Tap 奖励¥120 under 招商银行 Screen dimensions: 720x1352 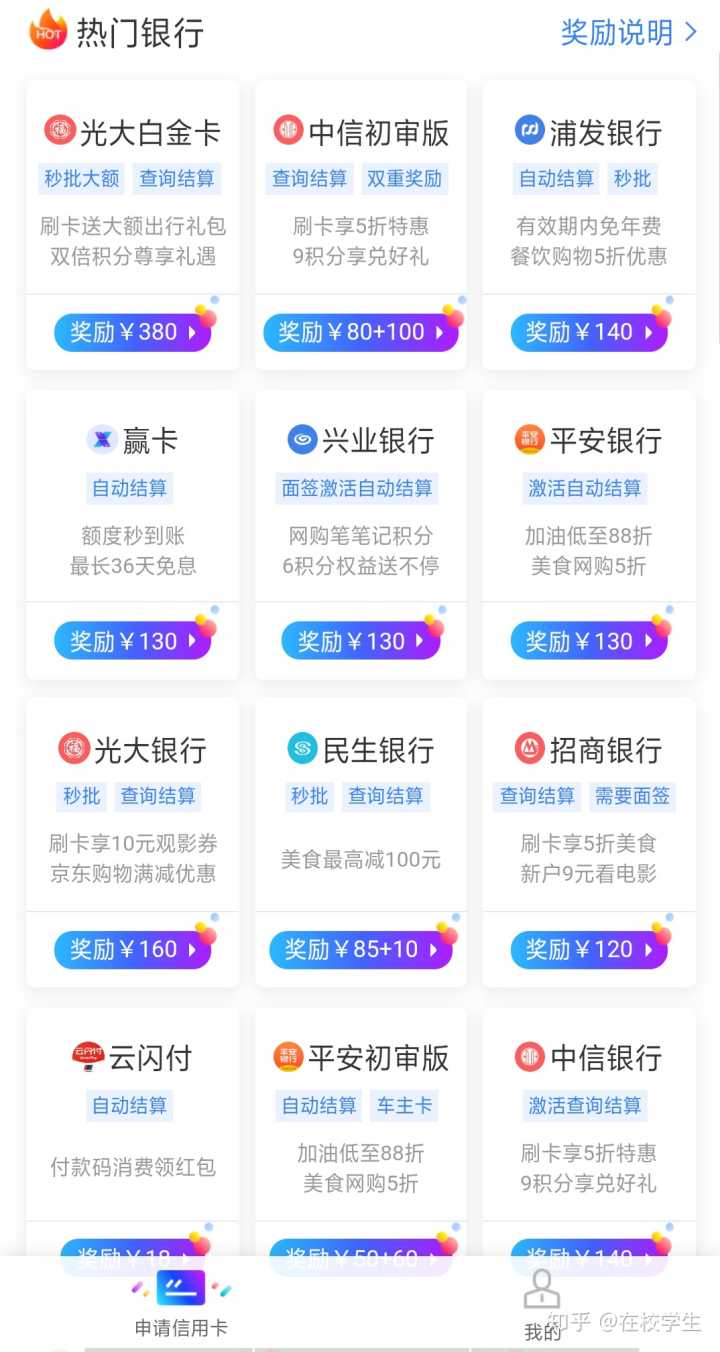pos(588,949)
